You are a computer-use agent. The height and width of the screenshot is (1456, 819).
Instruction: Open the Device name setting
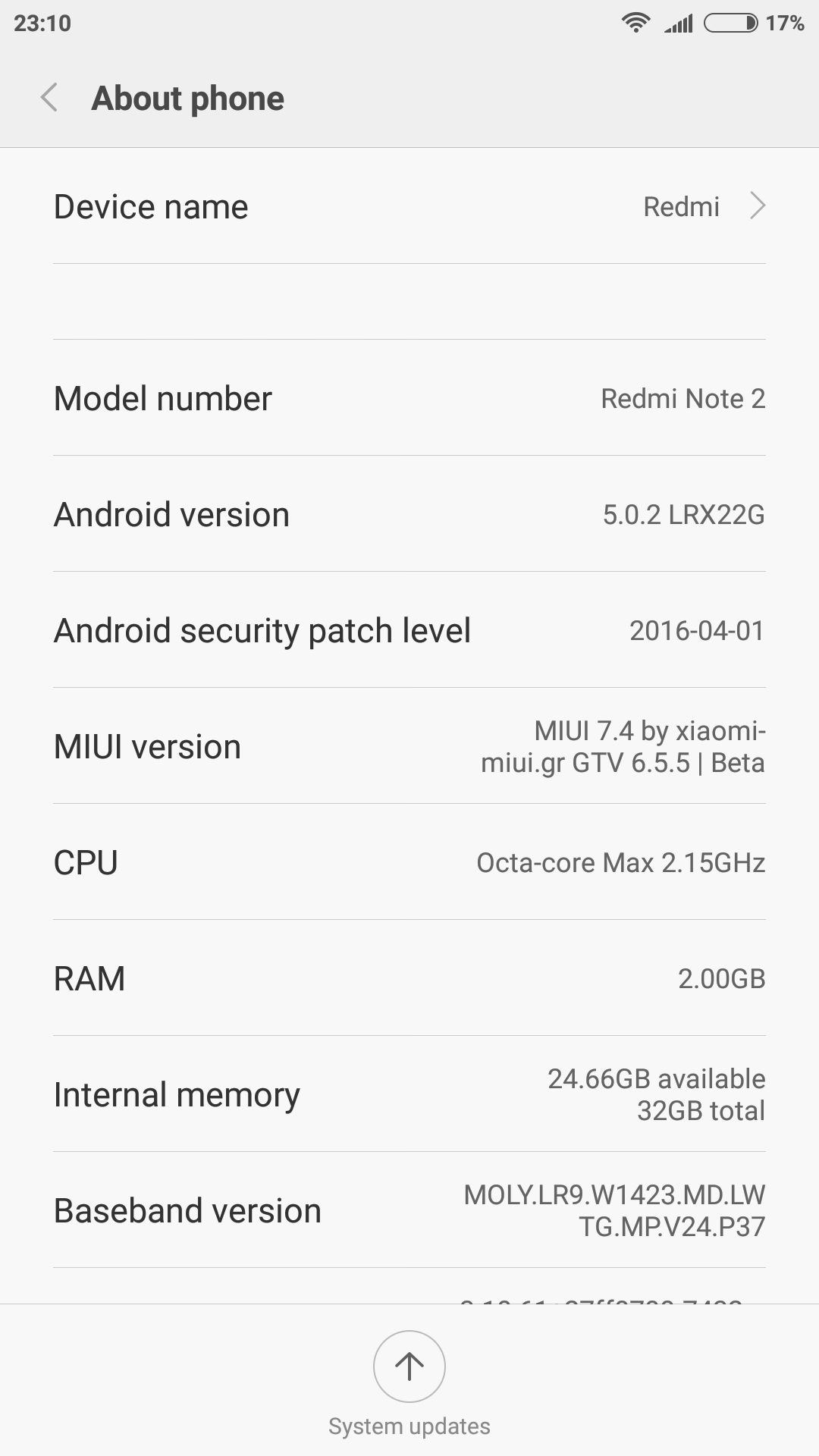pyautogui.click(x=409, y=206)
